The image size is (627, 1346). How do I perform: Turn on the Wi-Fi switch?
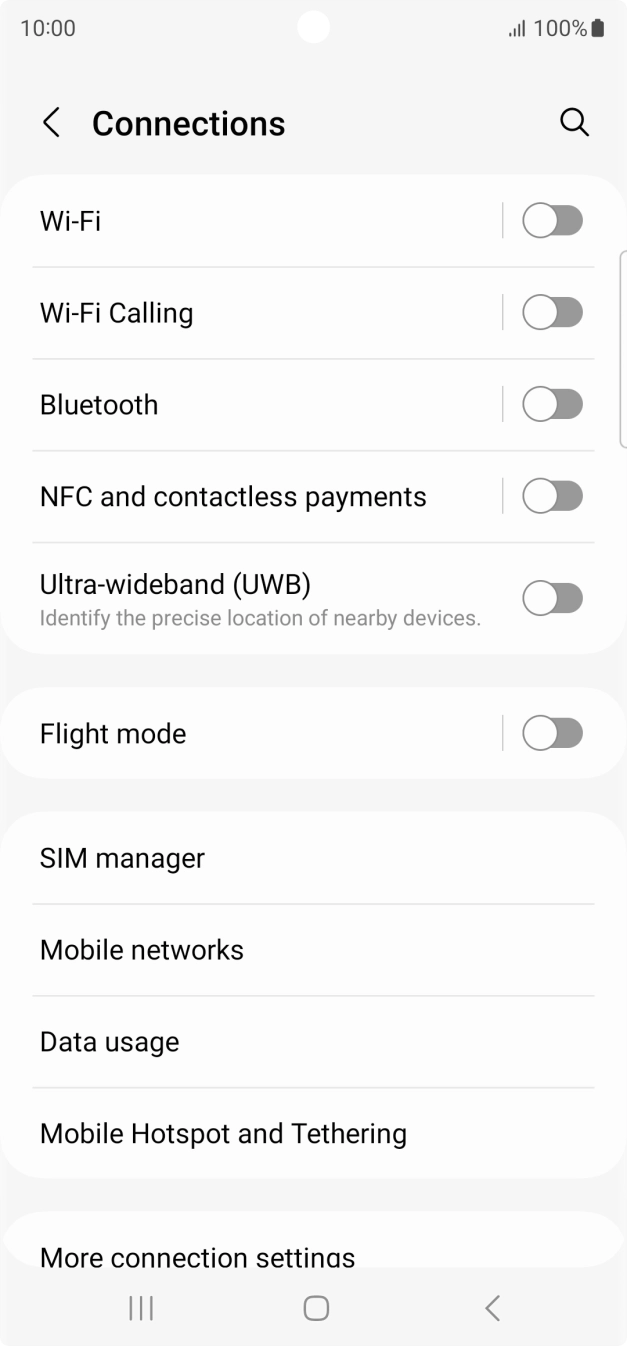pyautogui.click(x=552, y=221)
